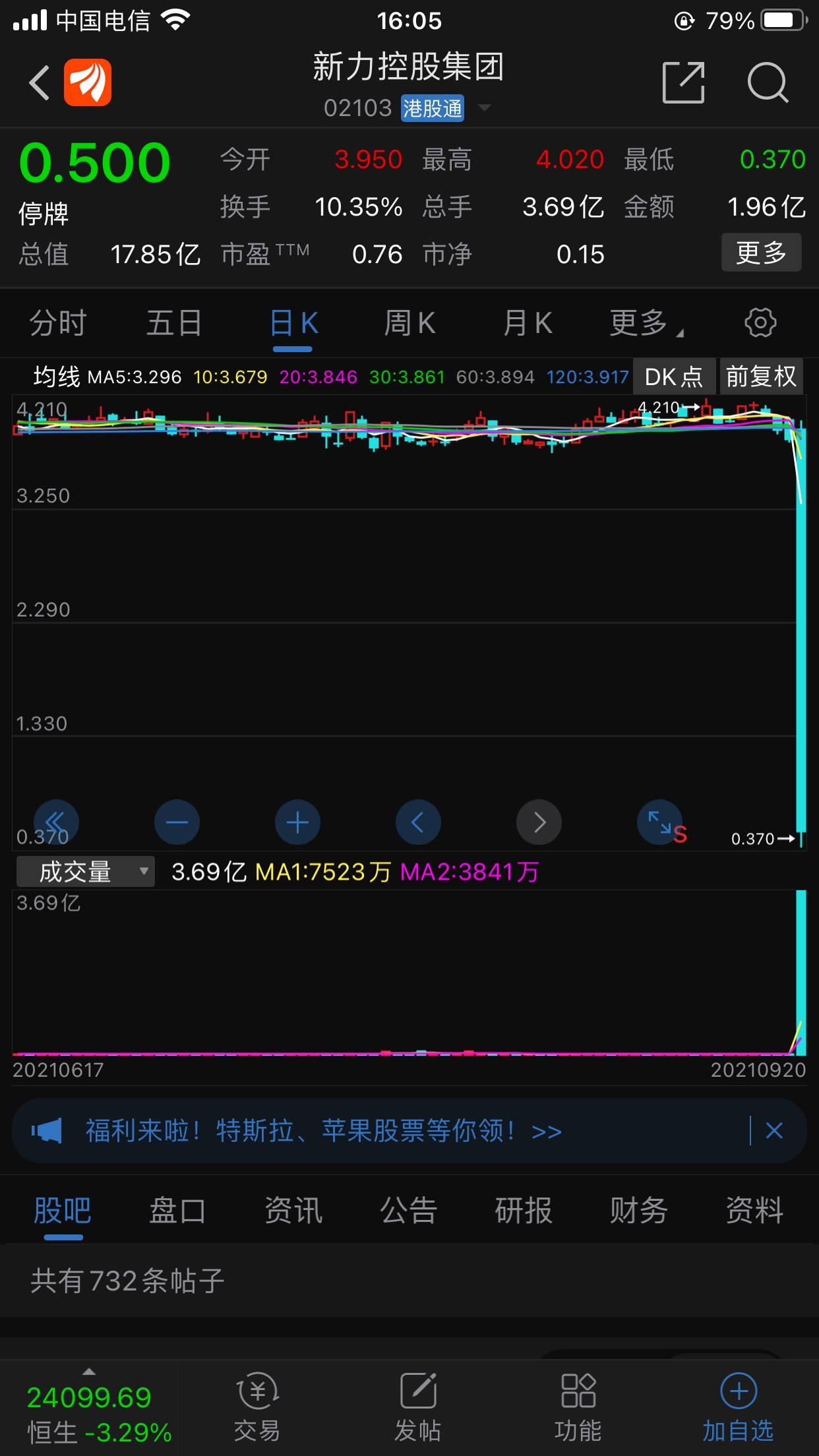Image resolution: width=819 pixels, height=1456 pixels.
Task: Switch to the 五日 chart tab
Action: pos(174,324)
